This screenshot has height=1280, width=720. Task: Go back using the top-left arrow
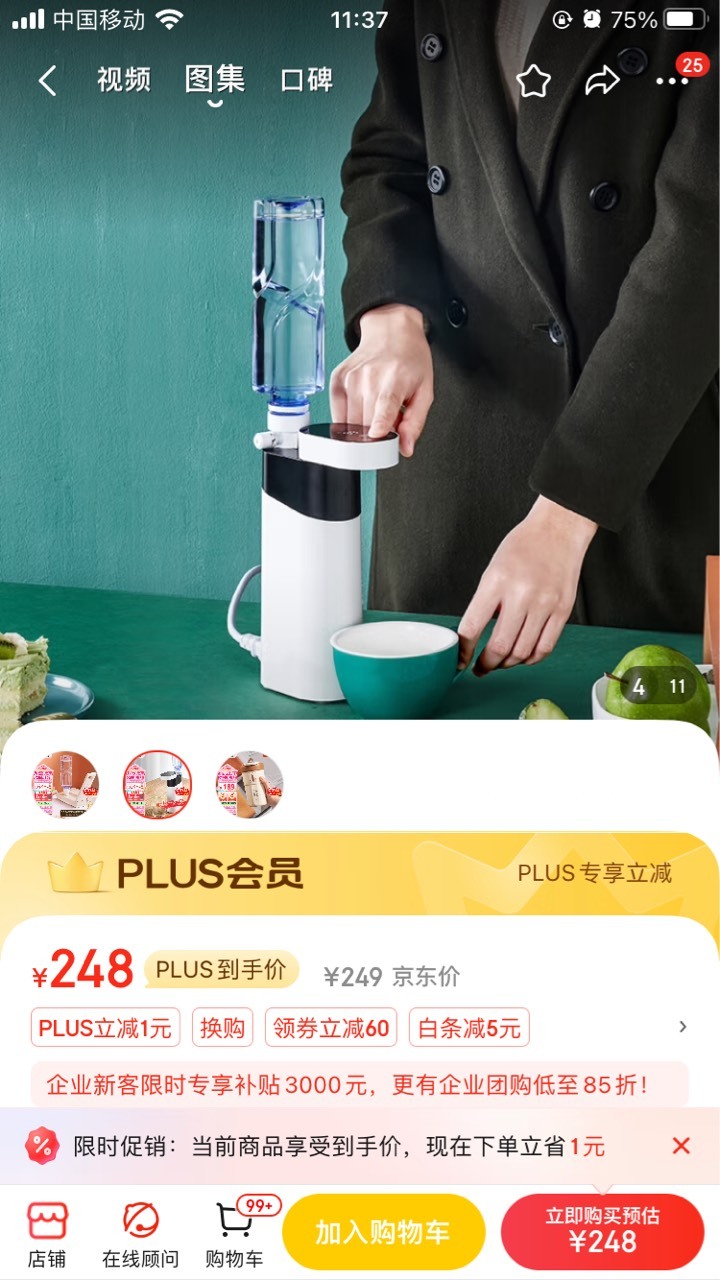pos(47,81)
